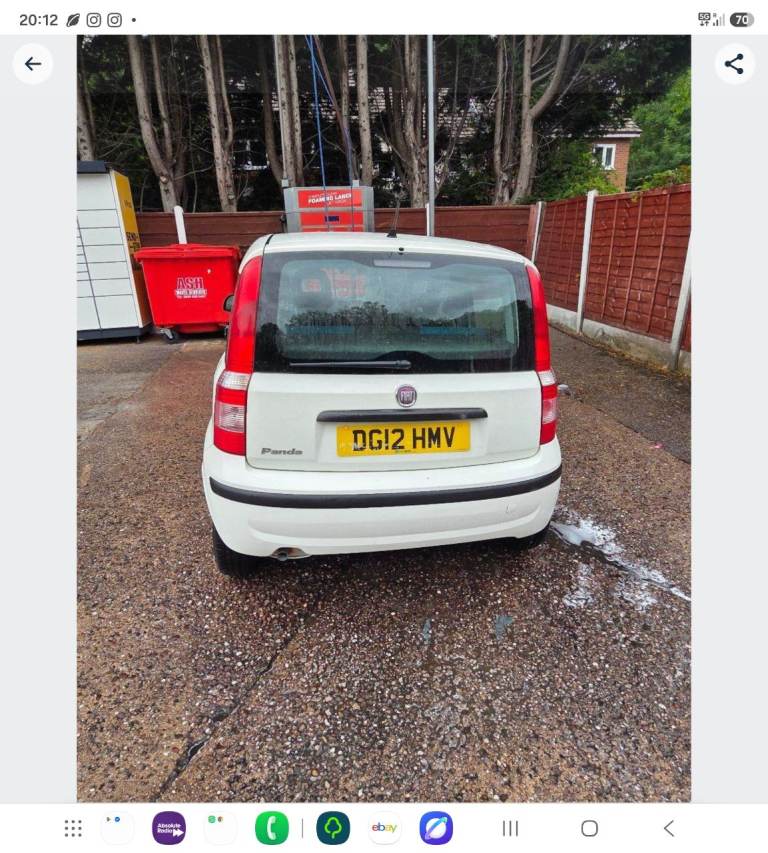768x853 pixels.
Task: Go to the home screen
Action: click(590, 829)
